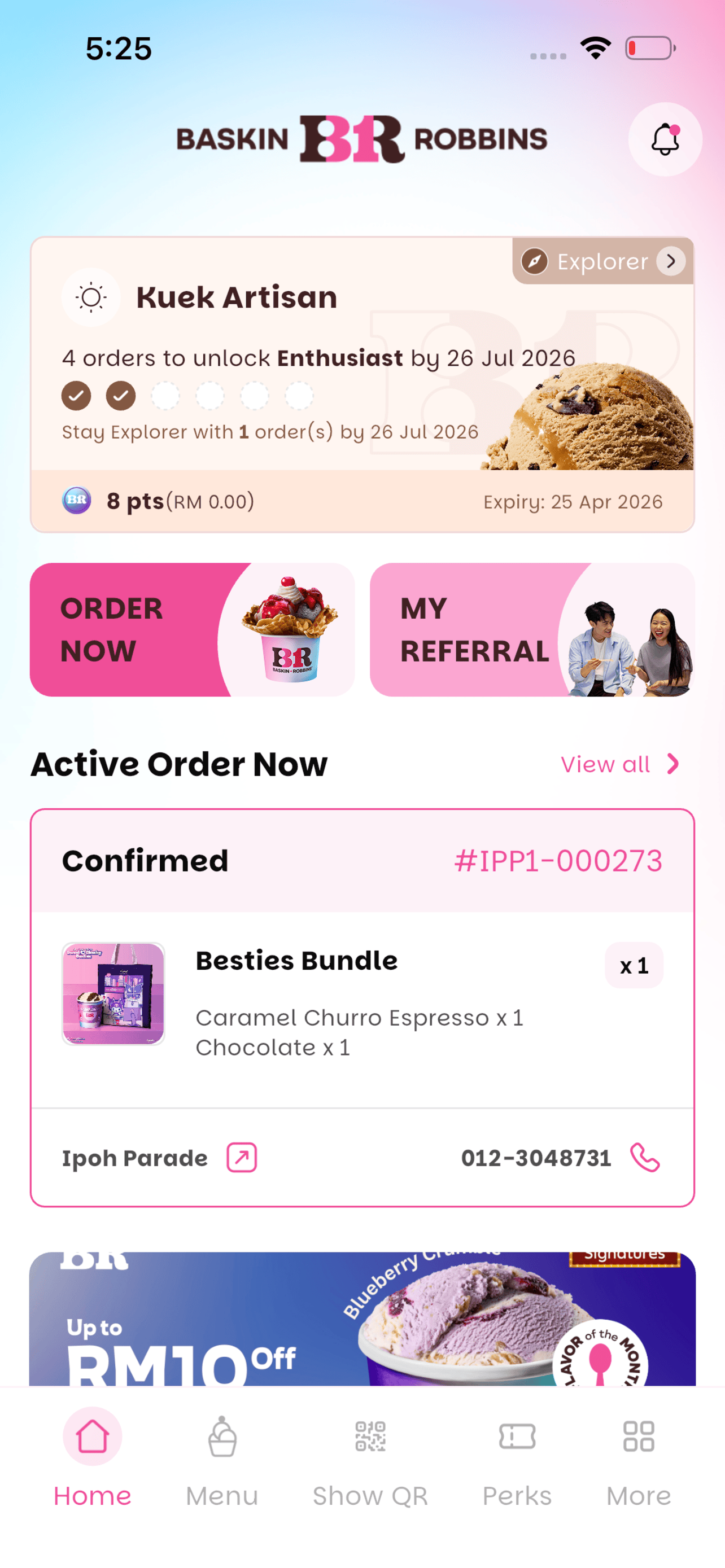
Task: Toggle the second completed order check mark
Action: tap(120, 395)
